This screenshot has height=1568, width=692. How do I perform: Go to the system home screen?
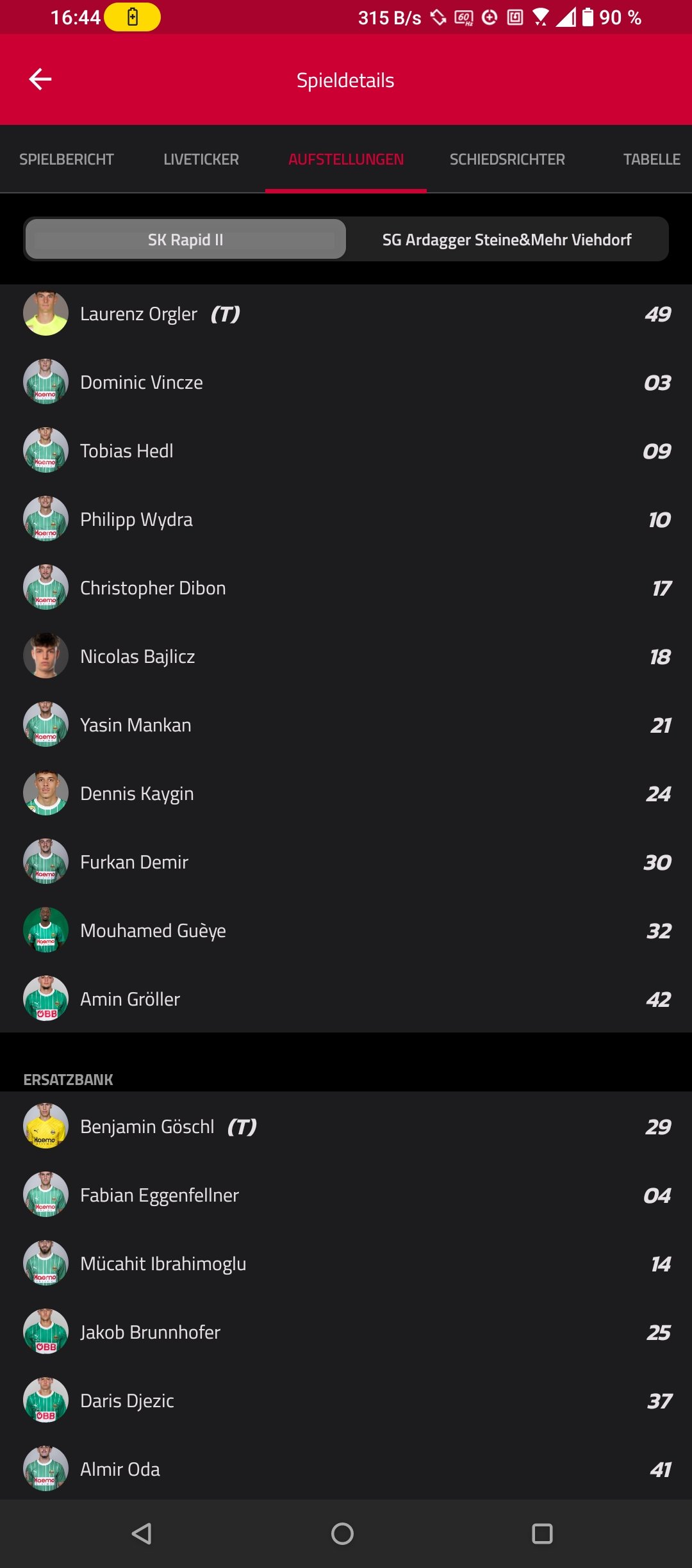coord(342,1533)
